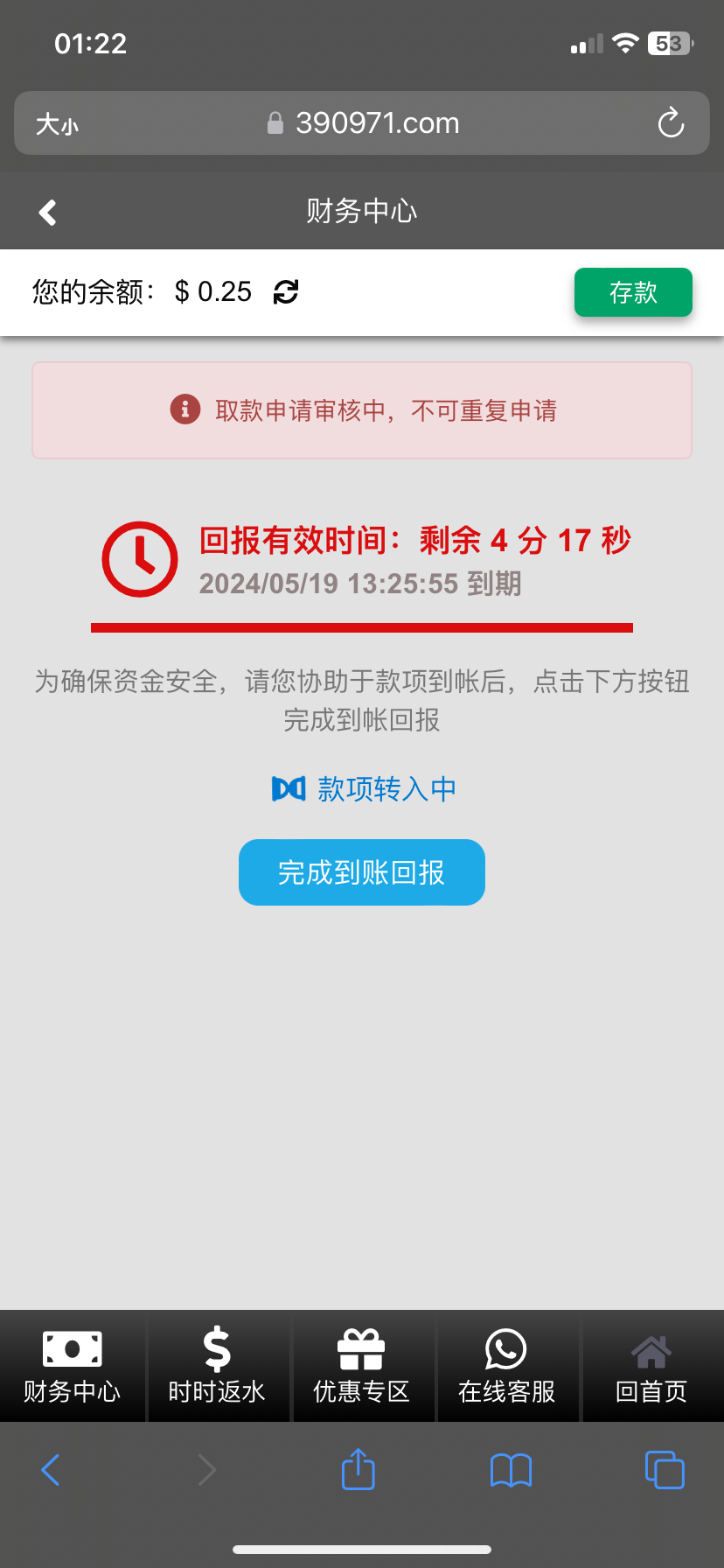The height and width of the screenshot is (1568, 724).
Task: Refresh the balance with the reload icon
Action: 286,292
